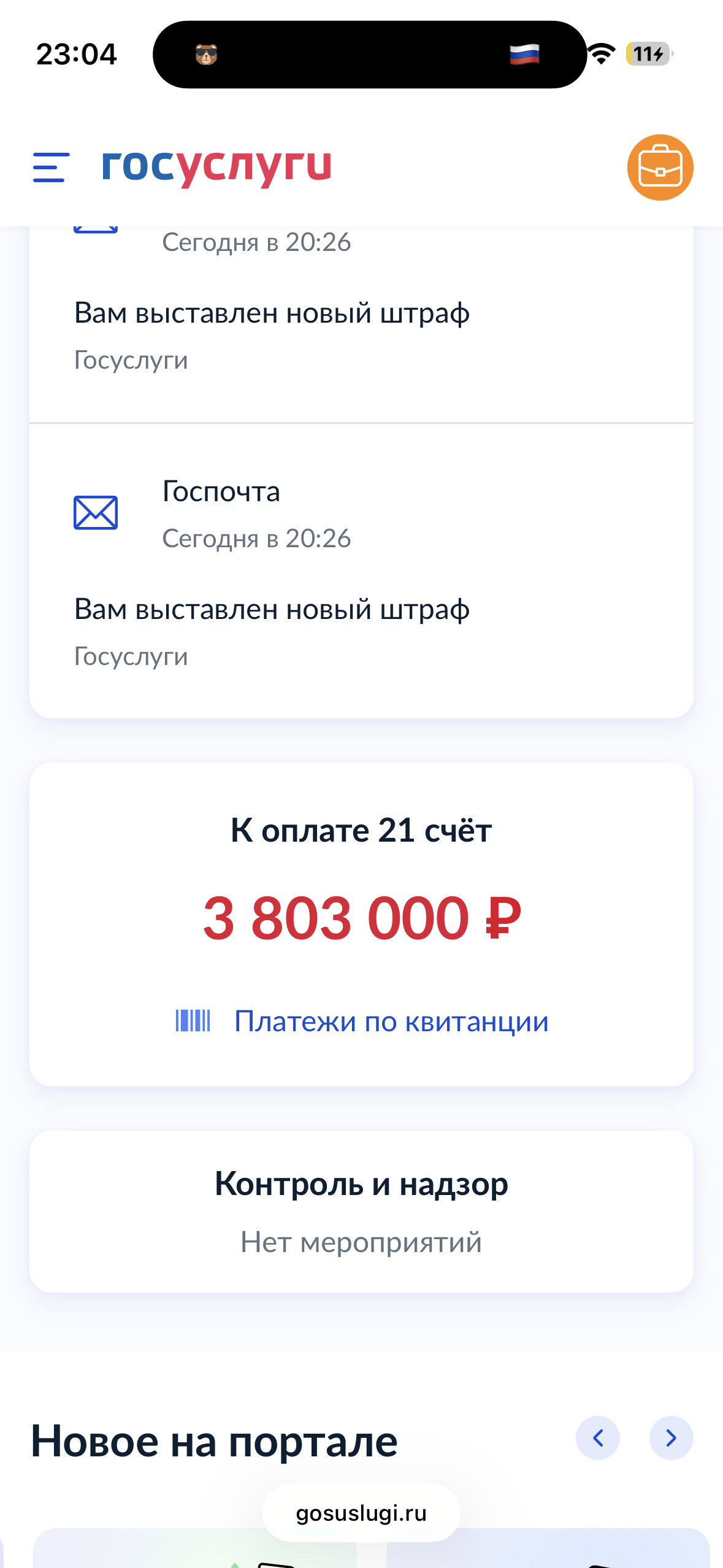Open the Госпочта fine notification with envelope

point(361,571)
